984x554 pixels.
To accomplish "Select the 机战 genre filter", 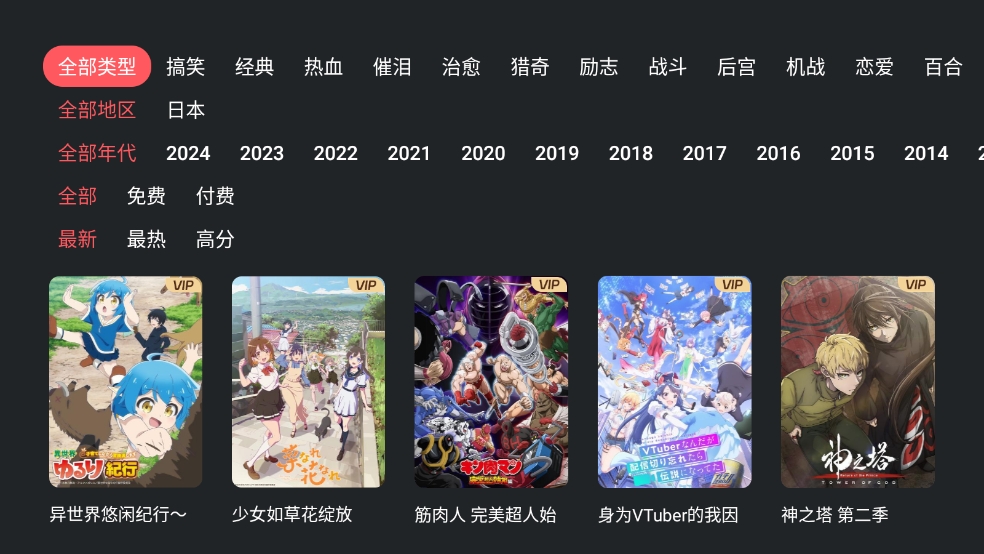I will [x=805, y=67].
